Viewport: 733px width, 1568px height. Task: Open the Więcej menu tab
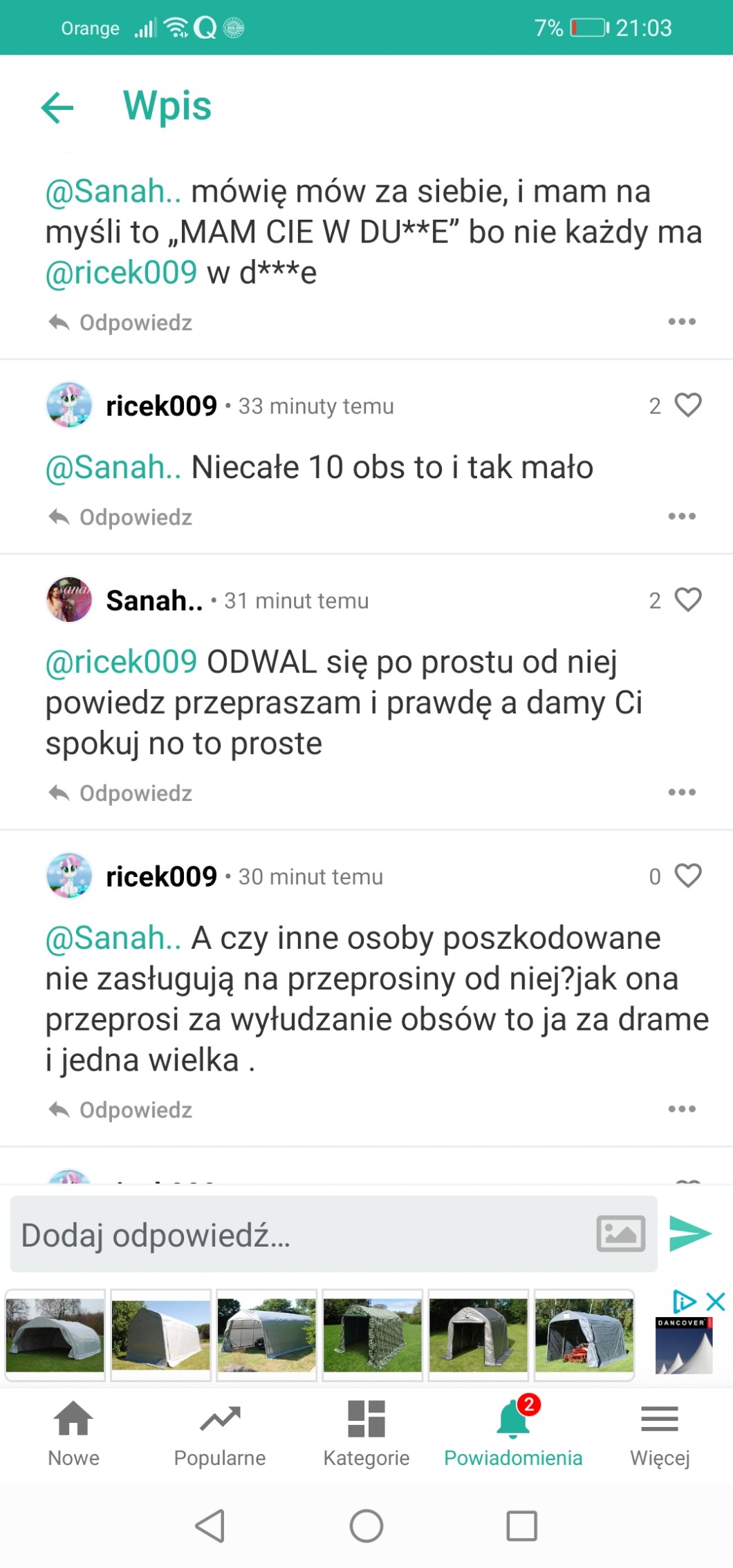click(x=660, y=1433)
